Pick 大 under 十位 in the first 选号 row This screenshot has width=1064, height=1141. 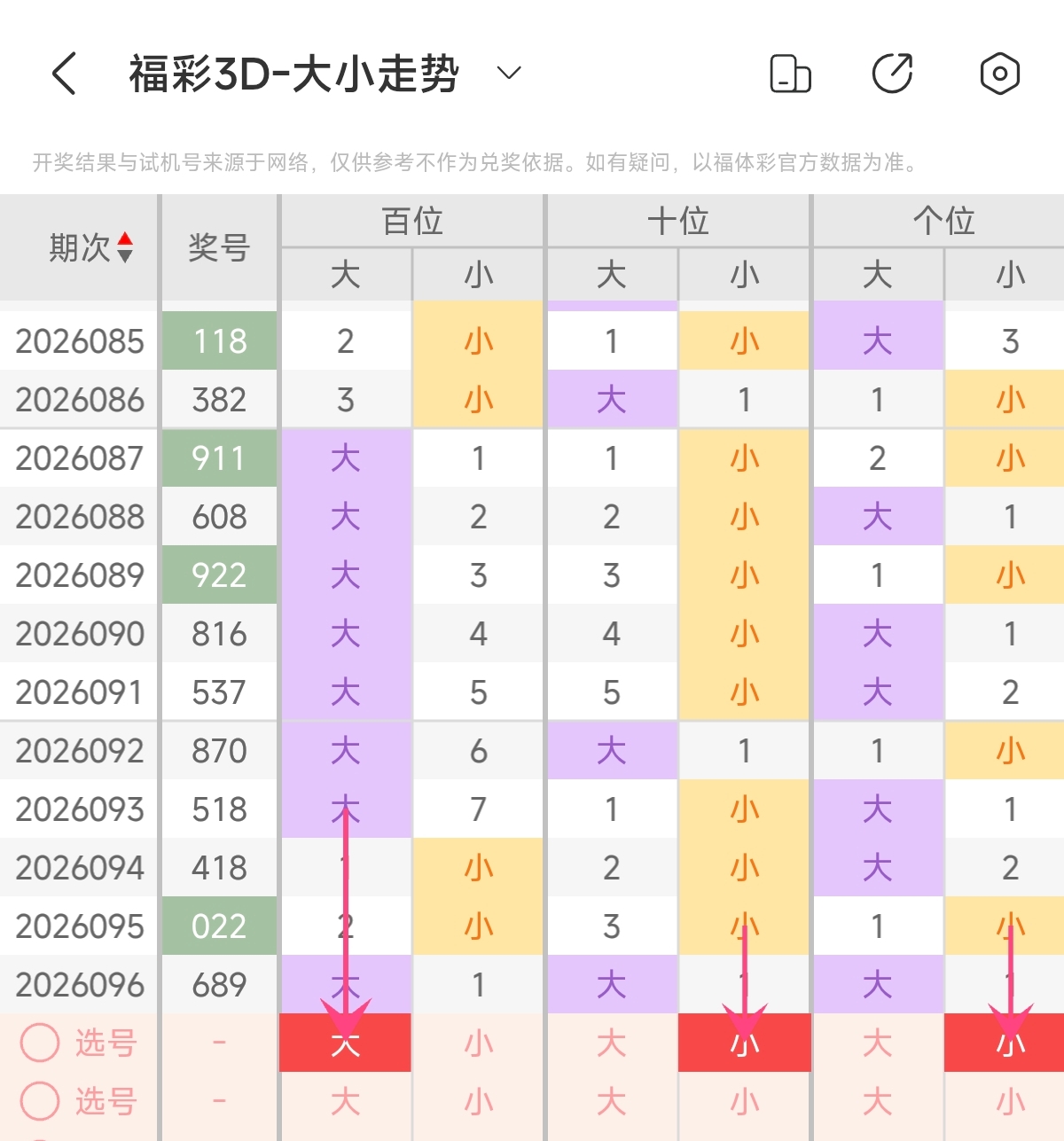[x=612, y=1043]
